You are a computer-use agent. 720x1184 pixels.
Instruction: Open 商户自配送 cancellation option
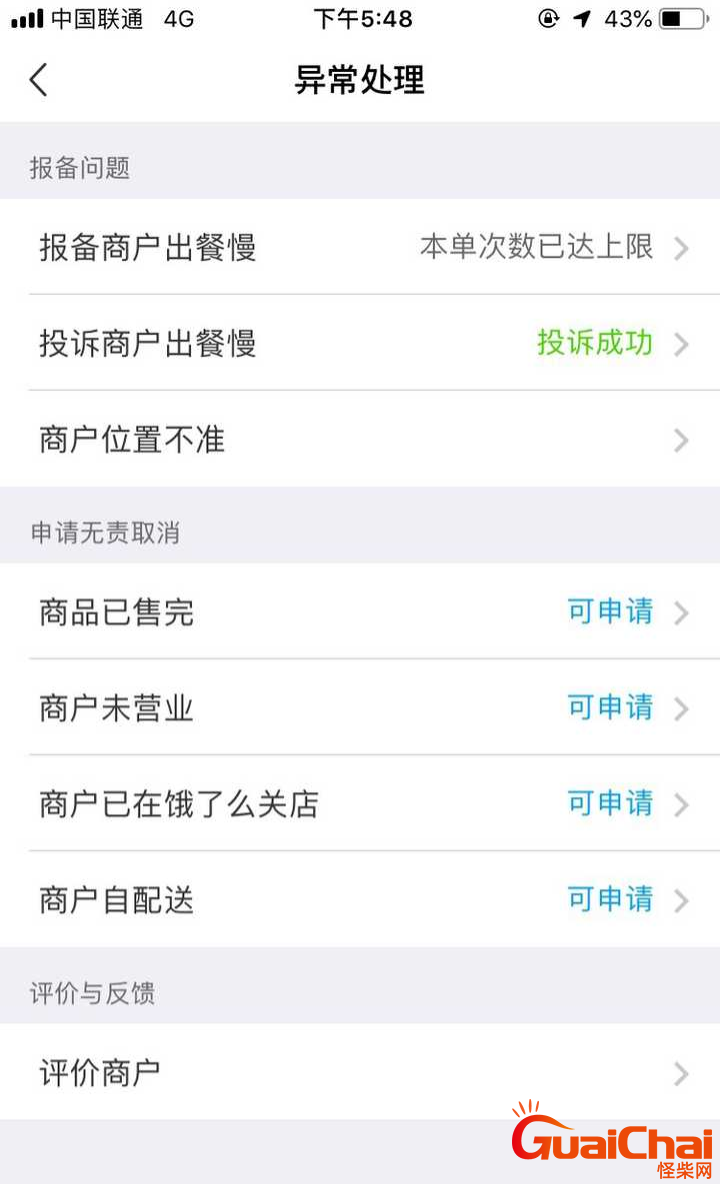(360, 900)
